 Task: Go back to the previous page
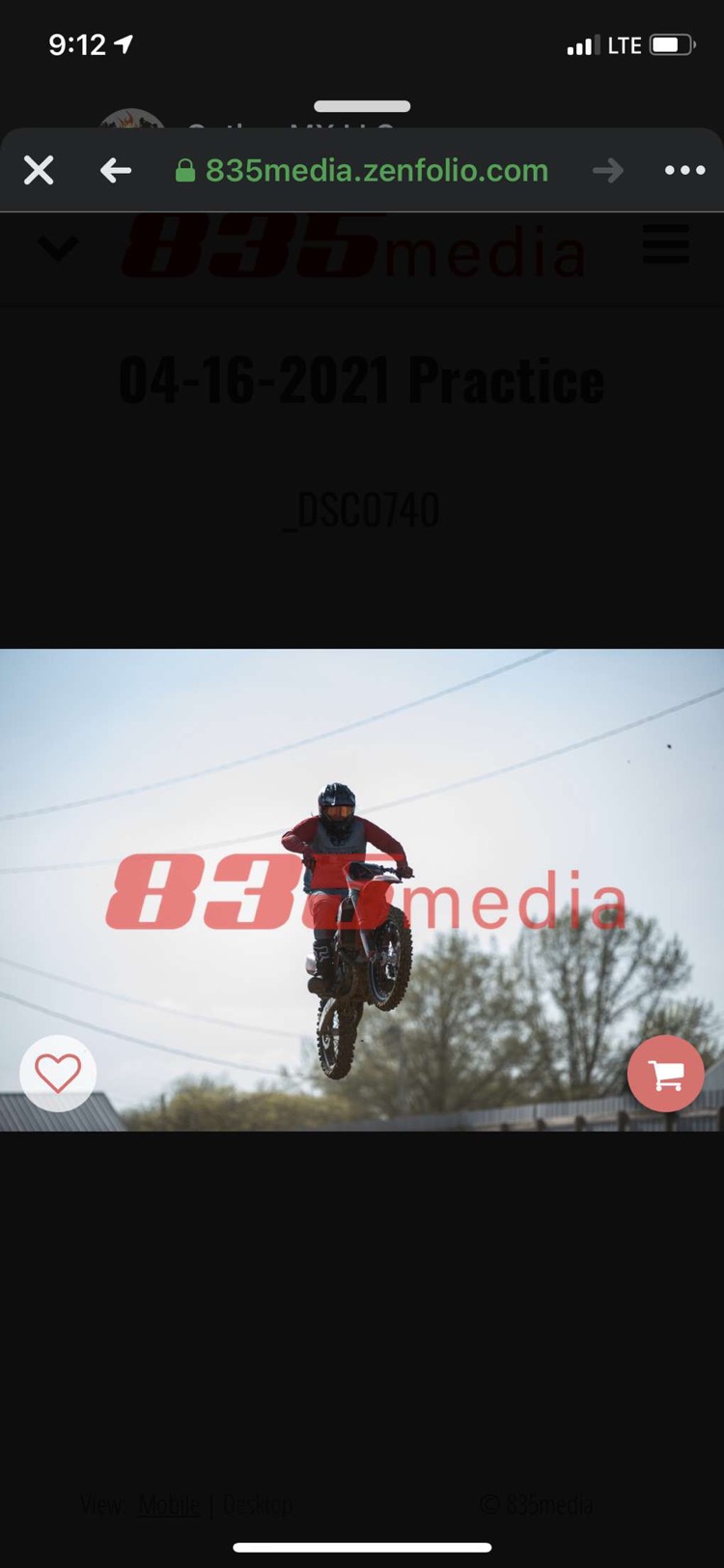click(x=115, y=171)
